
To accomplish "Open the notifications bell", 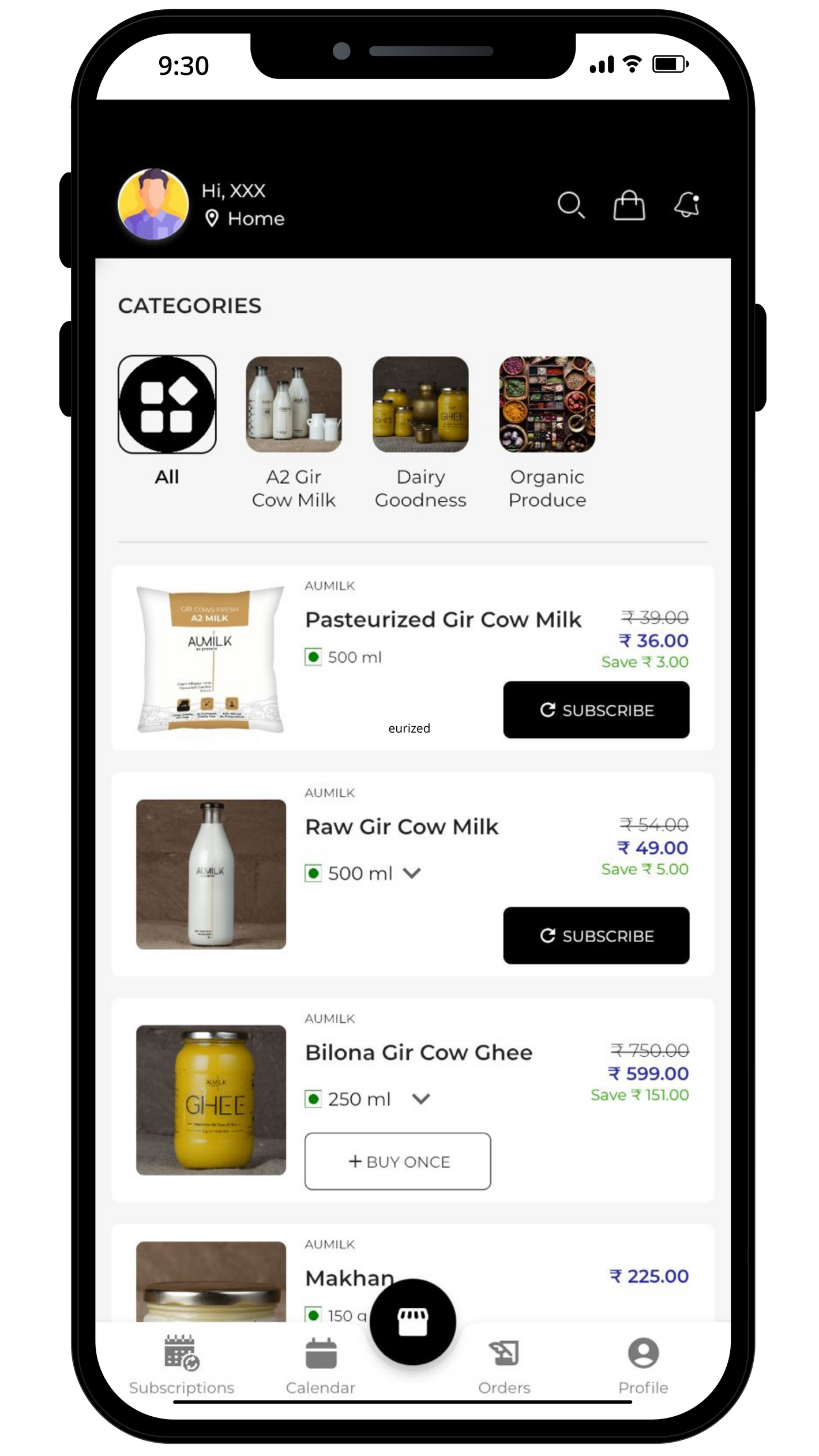I will [x=687, y=205].
